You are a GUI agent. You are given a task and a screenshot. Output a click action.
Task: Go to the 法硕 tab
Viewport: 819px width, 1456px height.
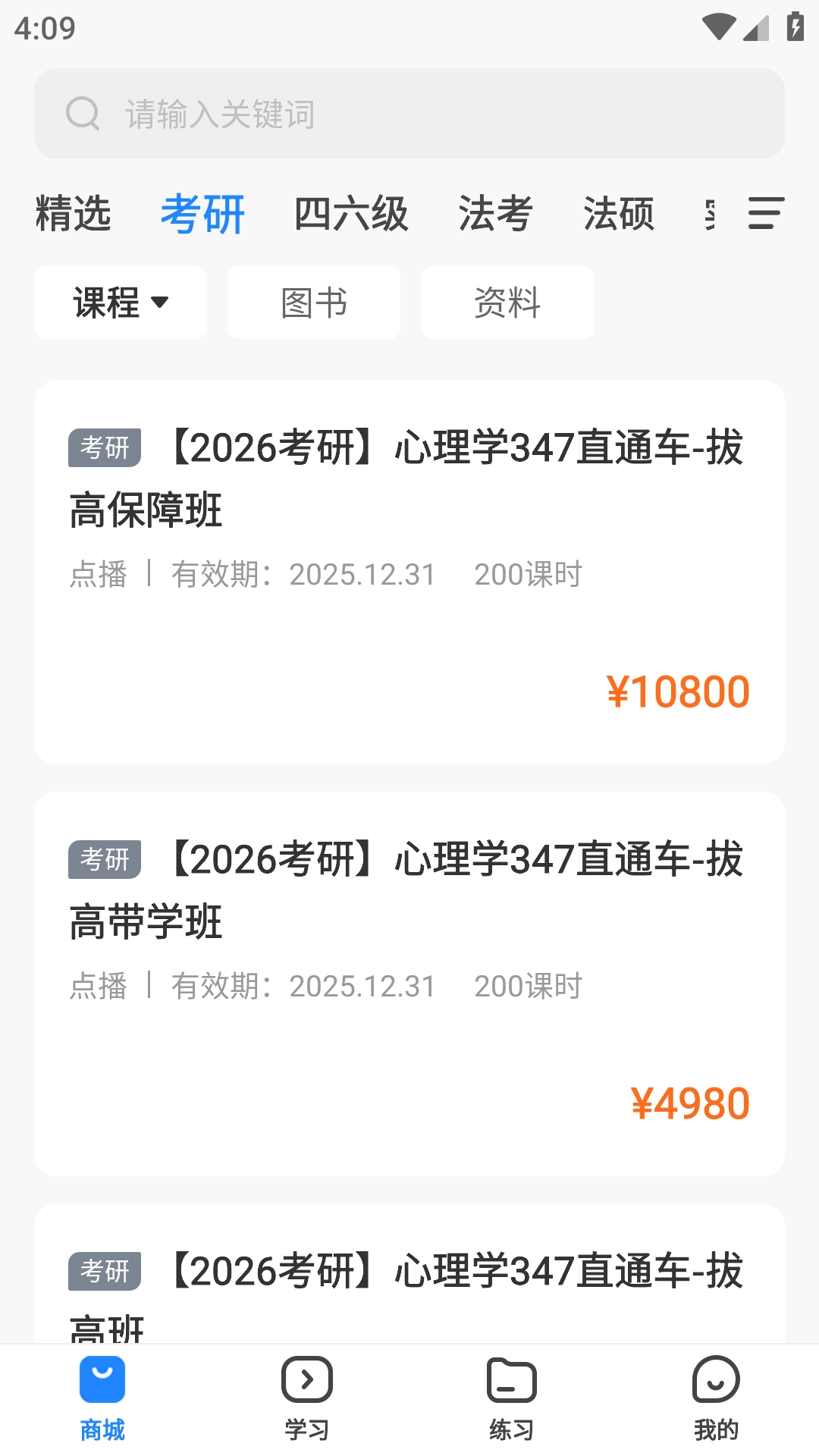pyautogui.click(x=619, y=213)
